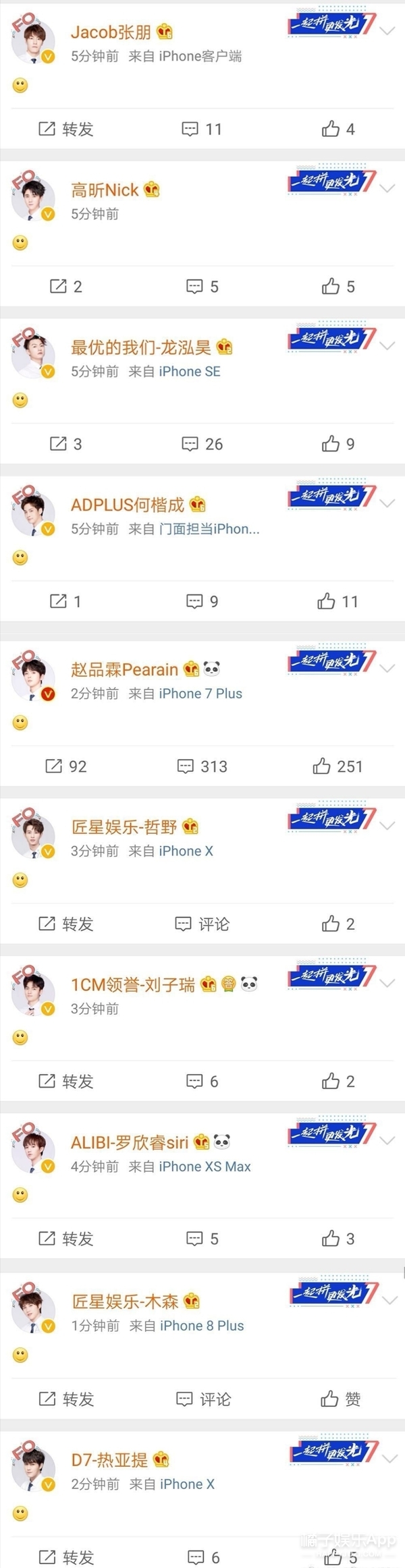Repost Jacob张朋's post
The image size is (405, 1568).
coord(65,129)
